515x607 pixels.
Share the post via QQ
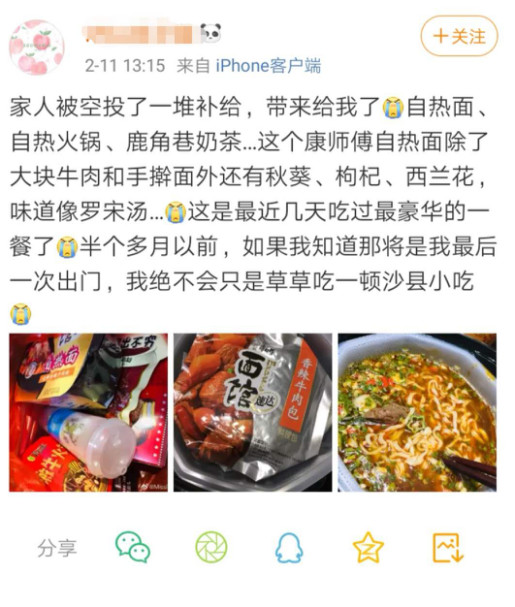(x=289, y=548)
